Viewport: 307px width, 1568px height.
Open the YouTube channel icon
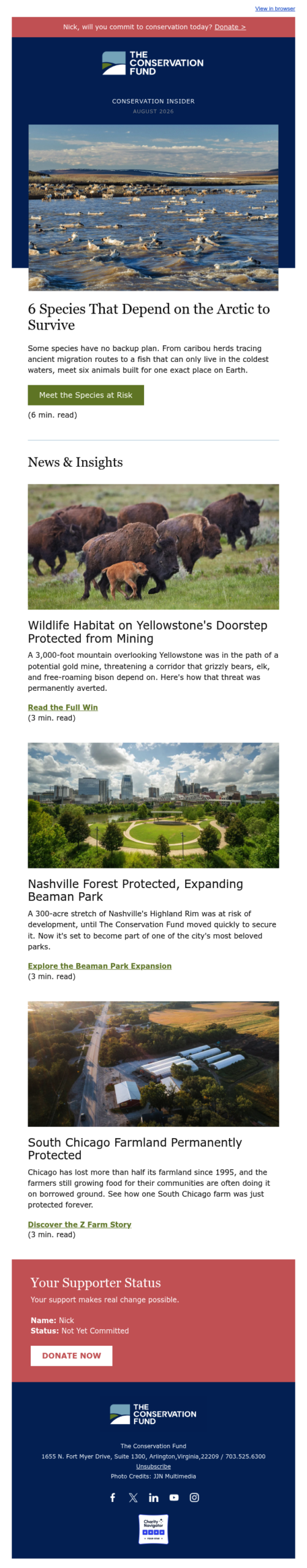(x=174, y=1498)
